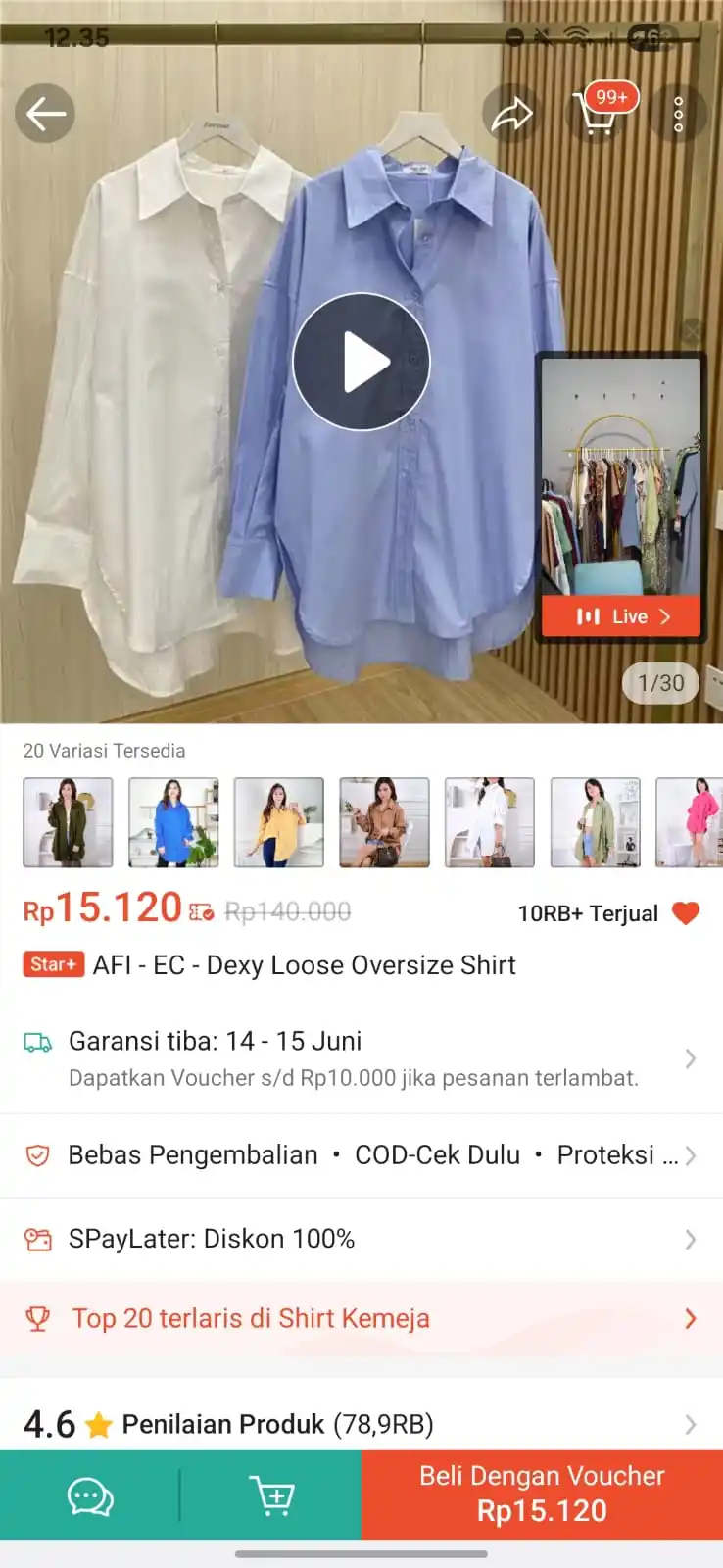The image size is (723, 1568).
Task: Select the yellow shirt variation
Action: 279,822
